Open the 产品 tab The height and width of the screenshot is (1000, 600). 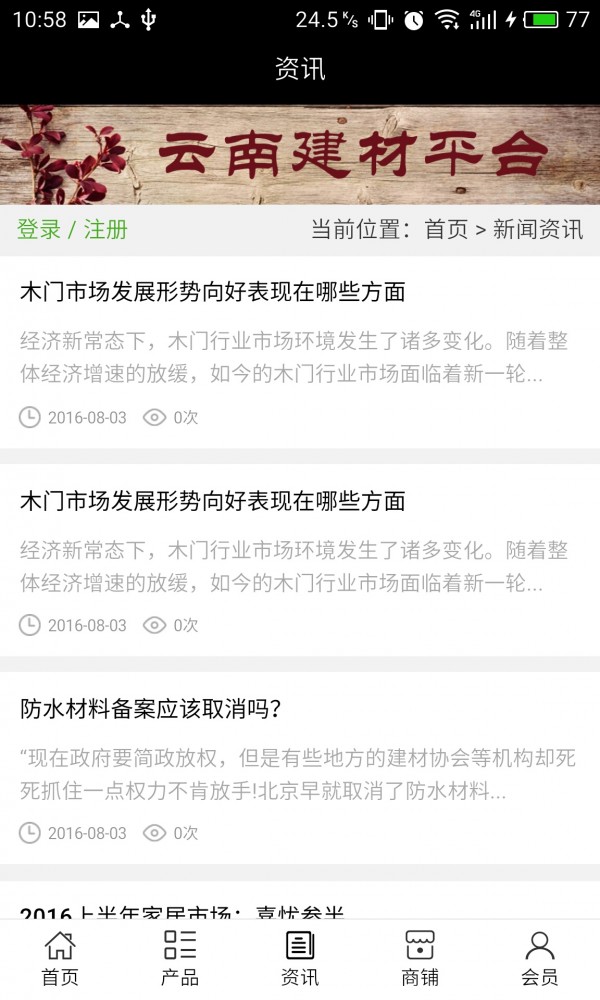180,958
